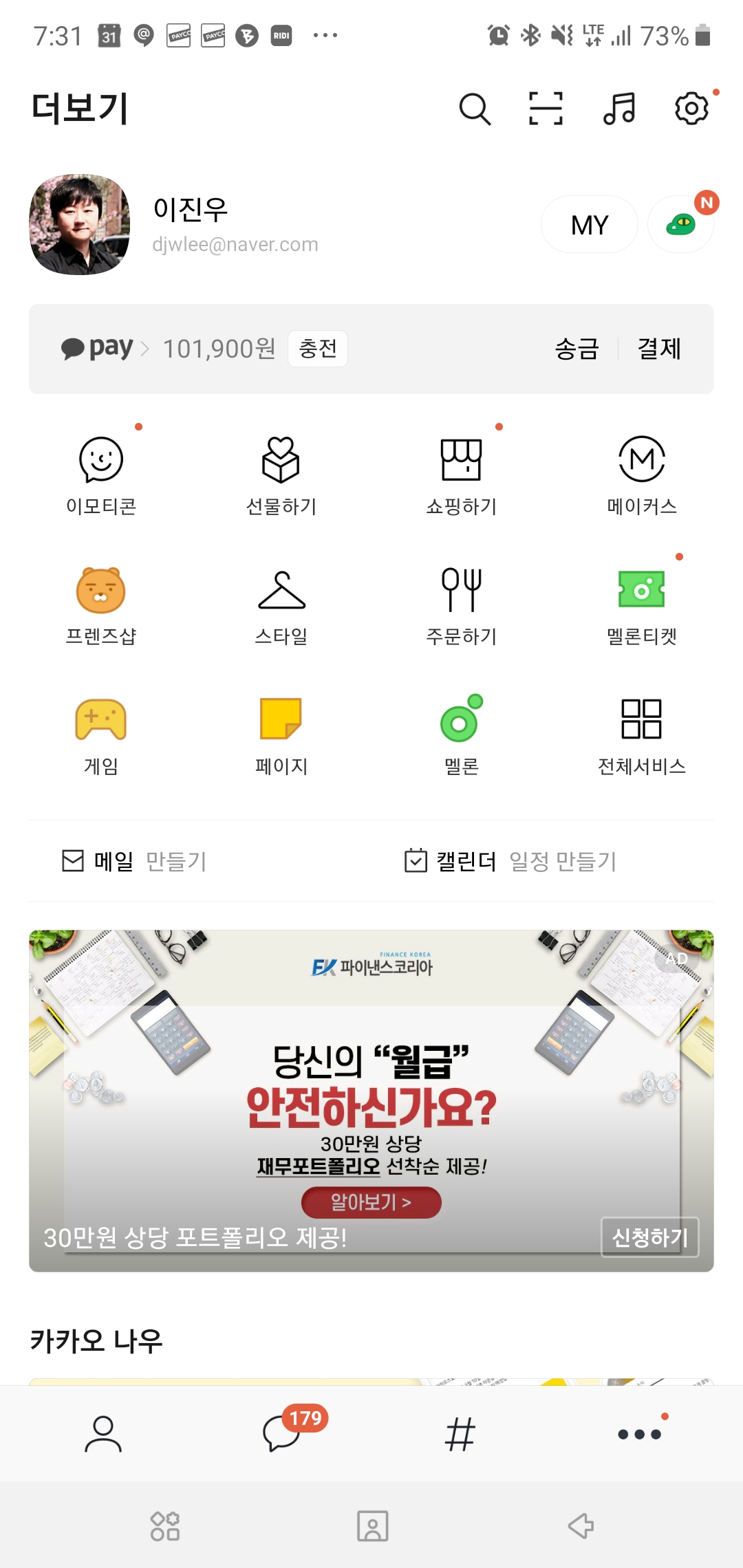Open the music recognition icon
743x1568 pixels.
pyautogui.click(x=619, y=109)
